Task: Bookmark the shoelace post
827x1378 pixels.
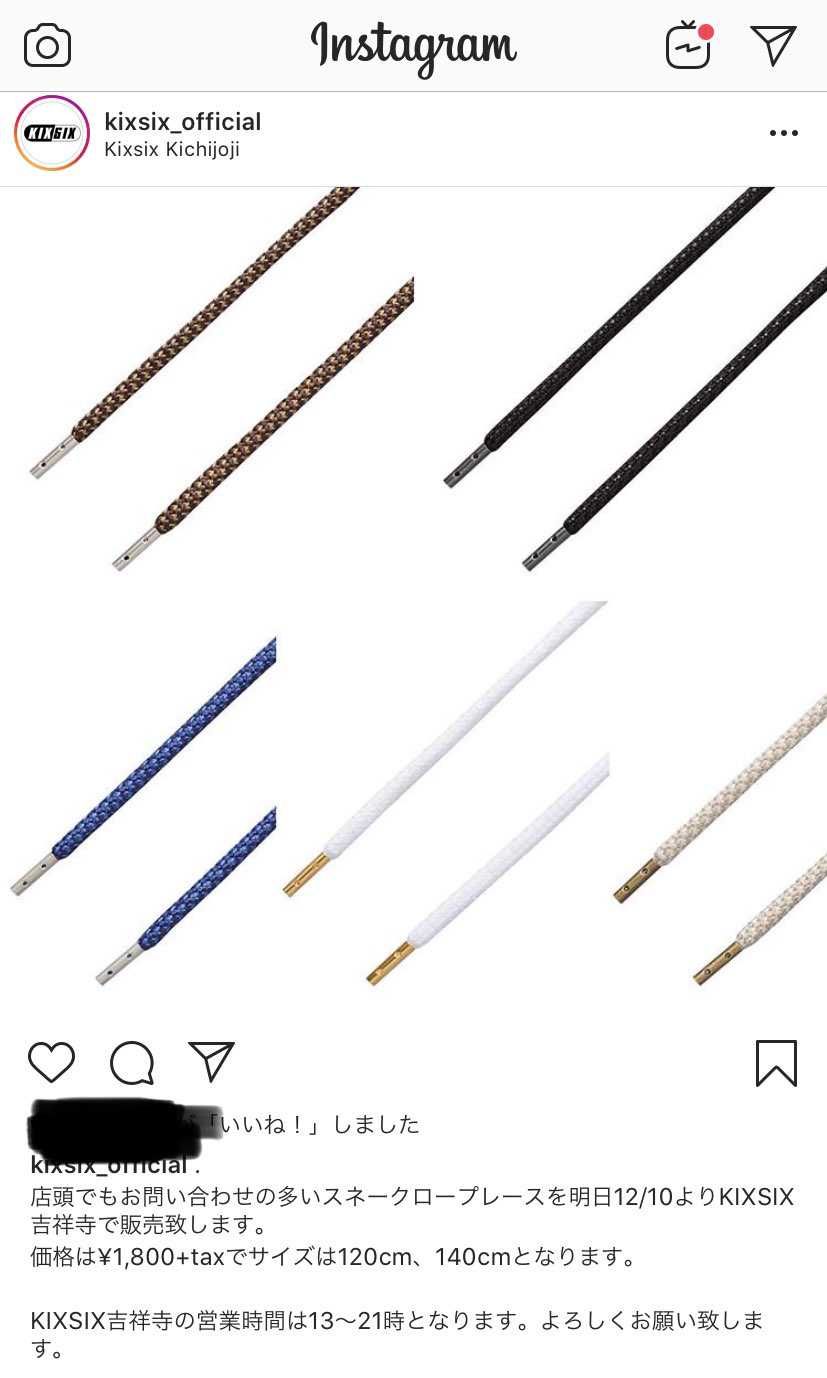Action: click(776, 1063)
